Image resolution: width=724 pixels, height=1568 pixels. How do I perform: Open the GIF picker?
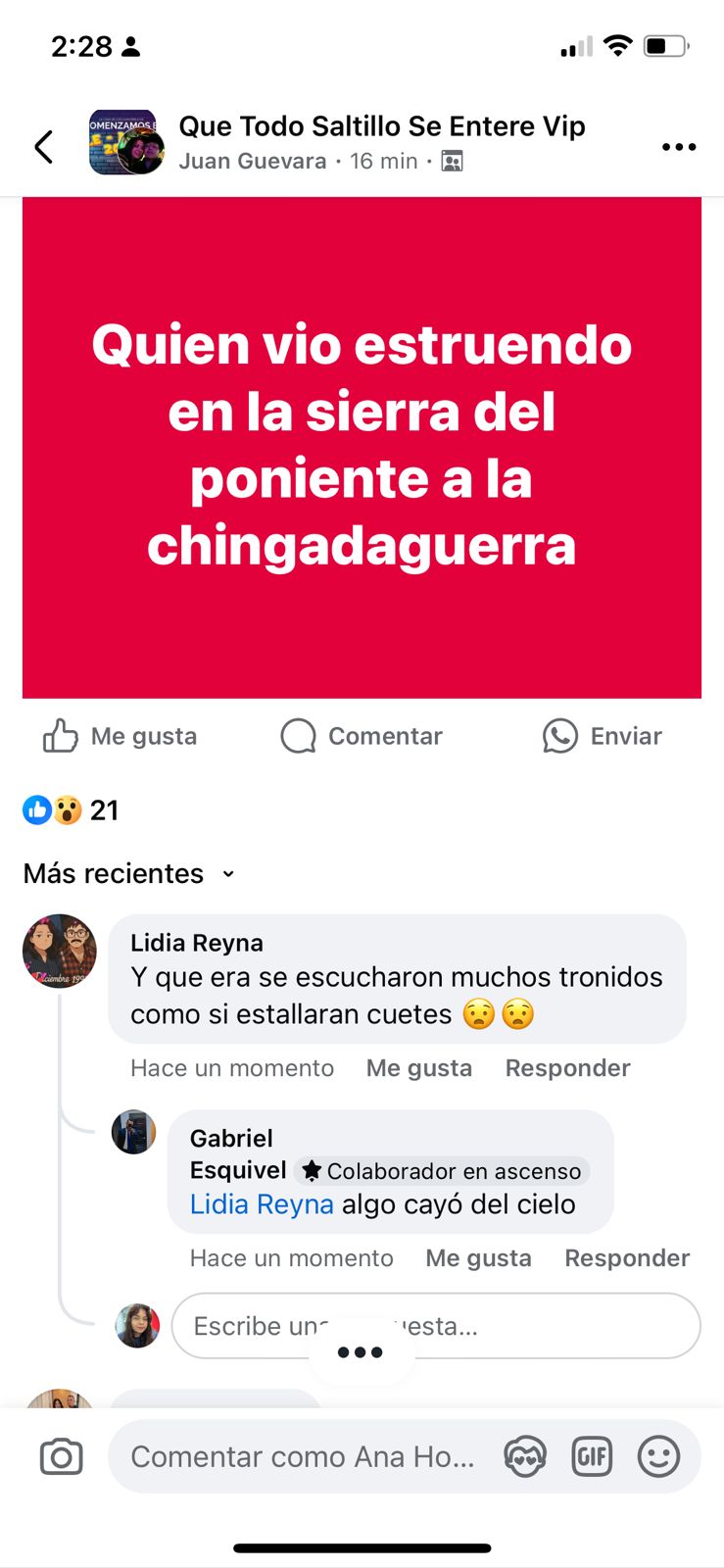point(592,1457)
